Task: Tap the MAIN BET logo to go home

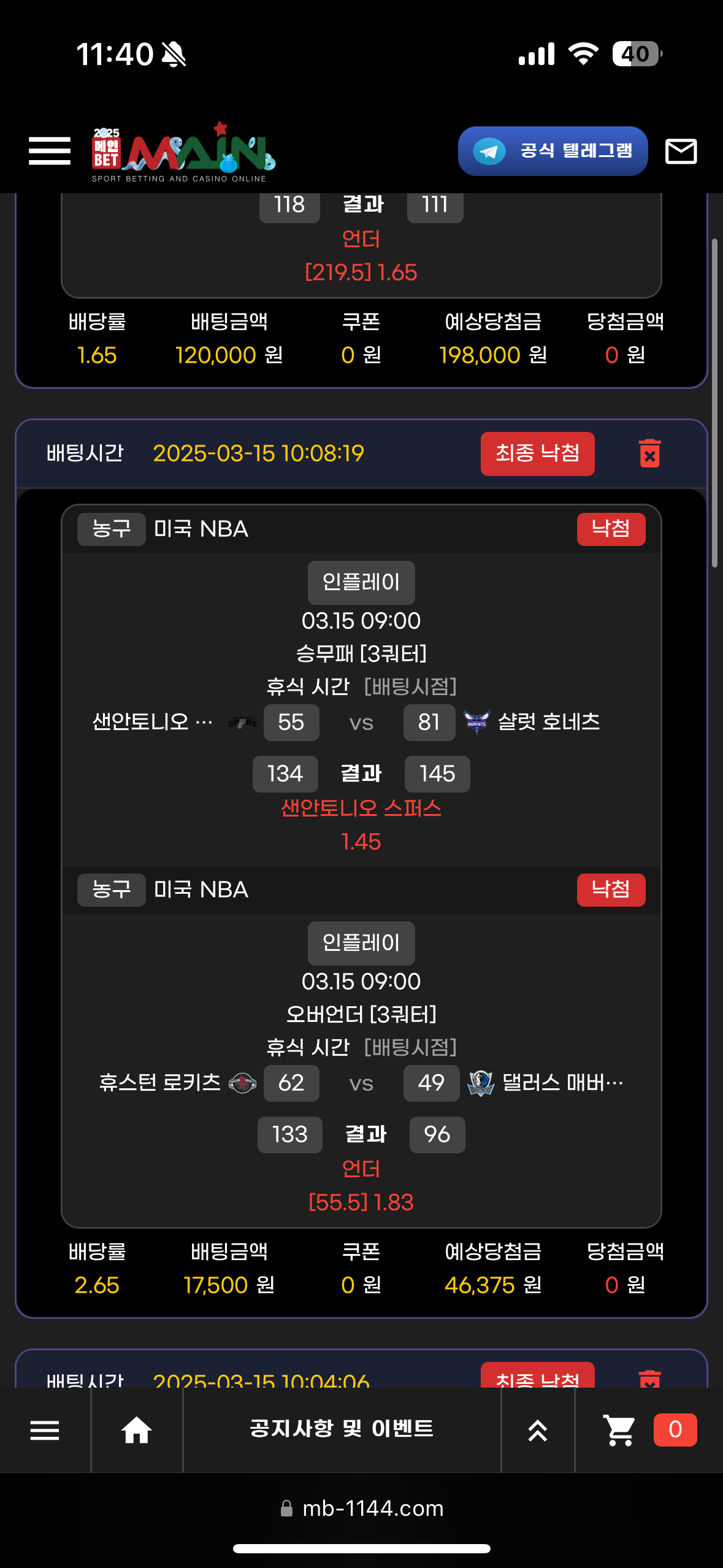Action: pos(183,152)
